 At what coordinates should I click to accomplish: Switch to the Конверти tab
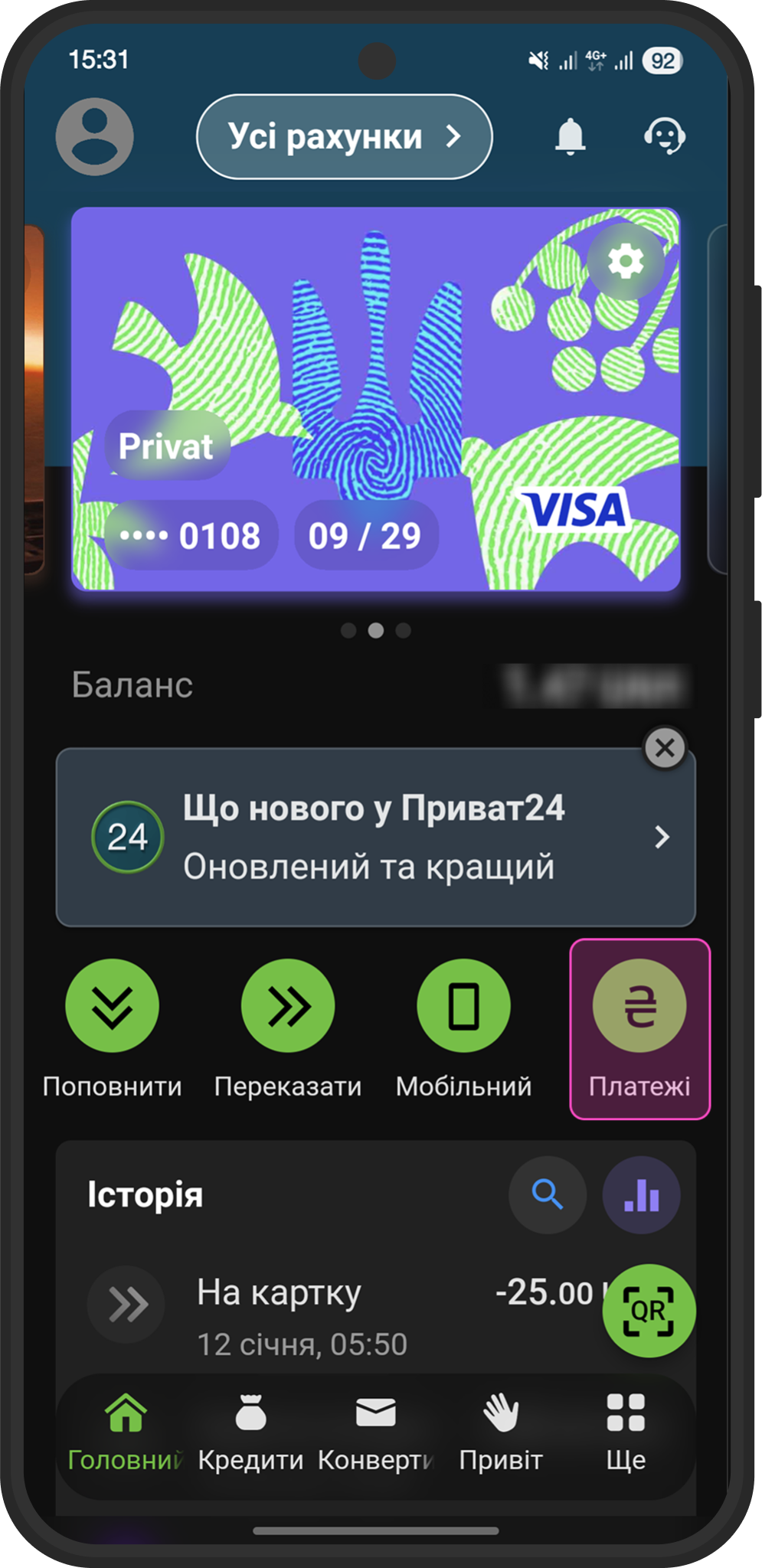pyautogui.click(x=375, y=1433)
